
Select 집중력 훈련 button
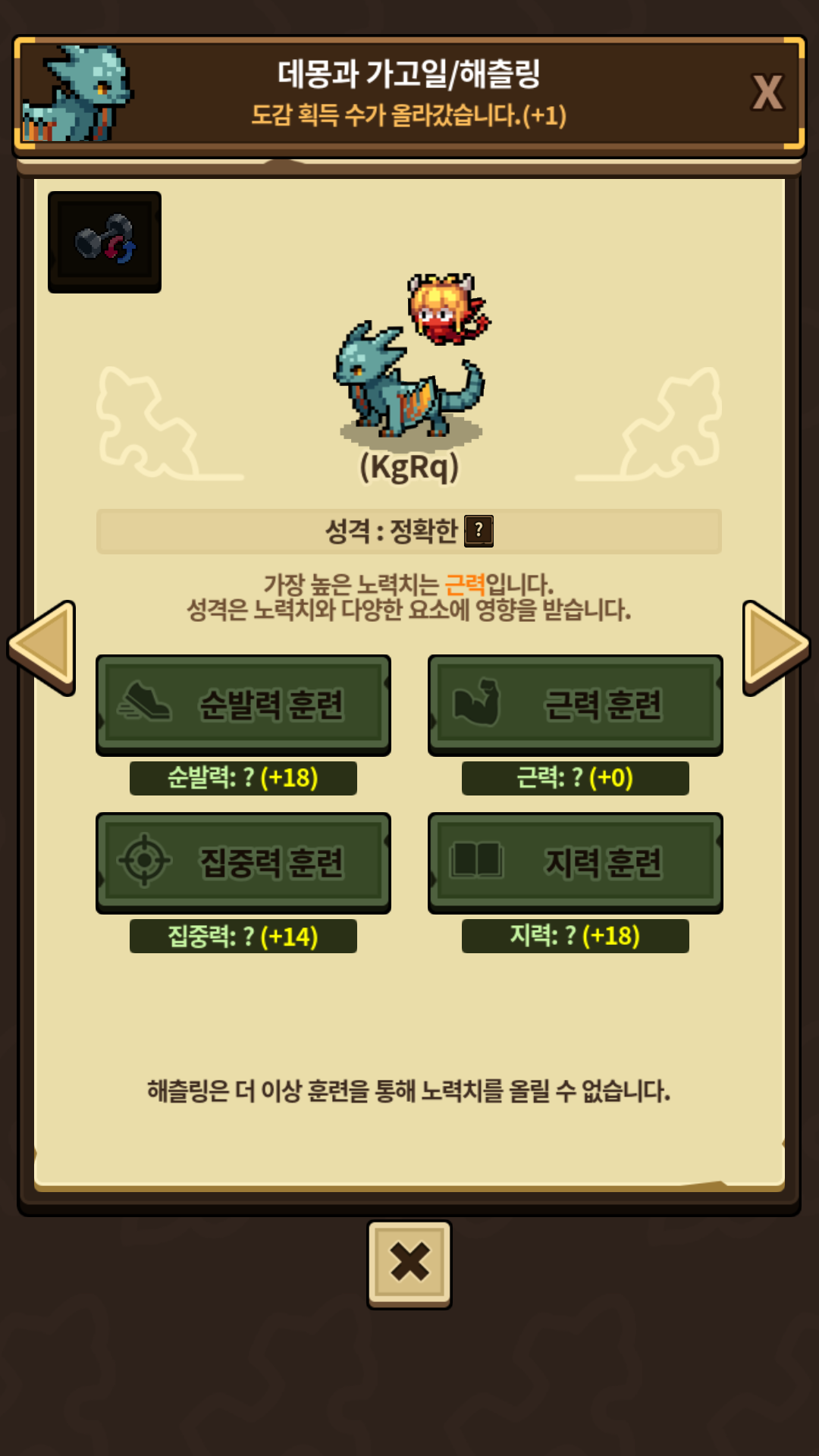[x=243, y=863]
